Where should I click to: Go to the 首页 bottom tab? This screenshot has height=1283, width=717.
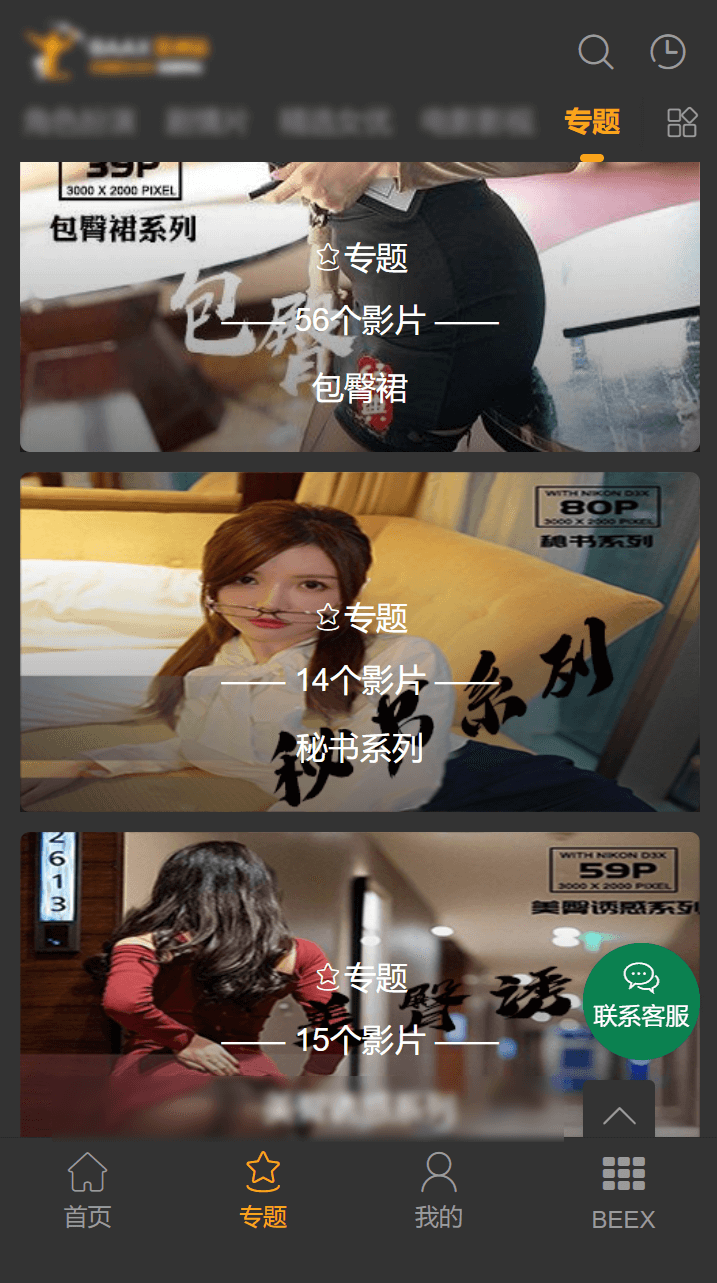click(x=88, y=1190)
